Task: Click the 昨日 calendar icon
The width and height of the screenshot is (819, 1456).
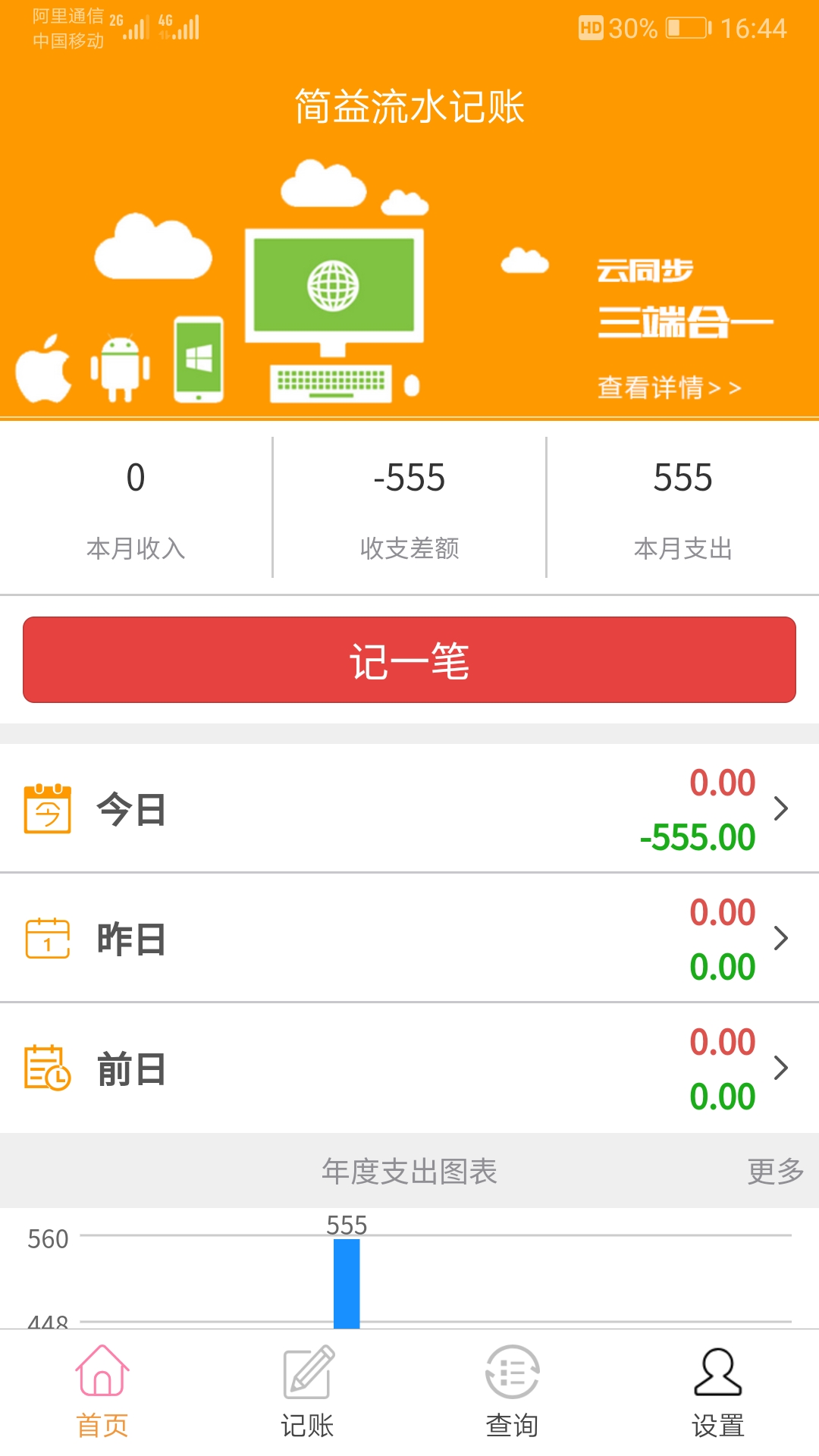Action: click(47, 939)
